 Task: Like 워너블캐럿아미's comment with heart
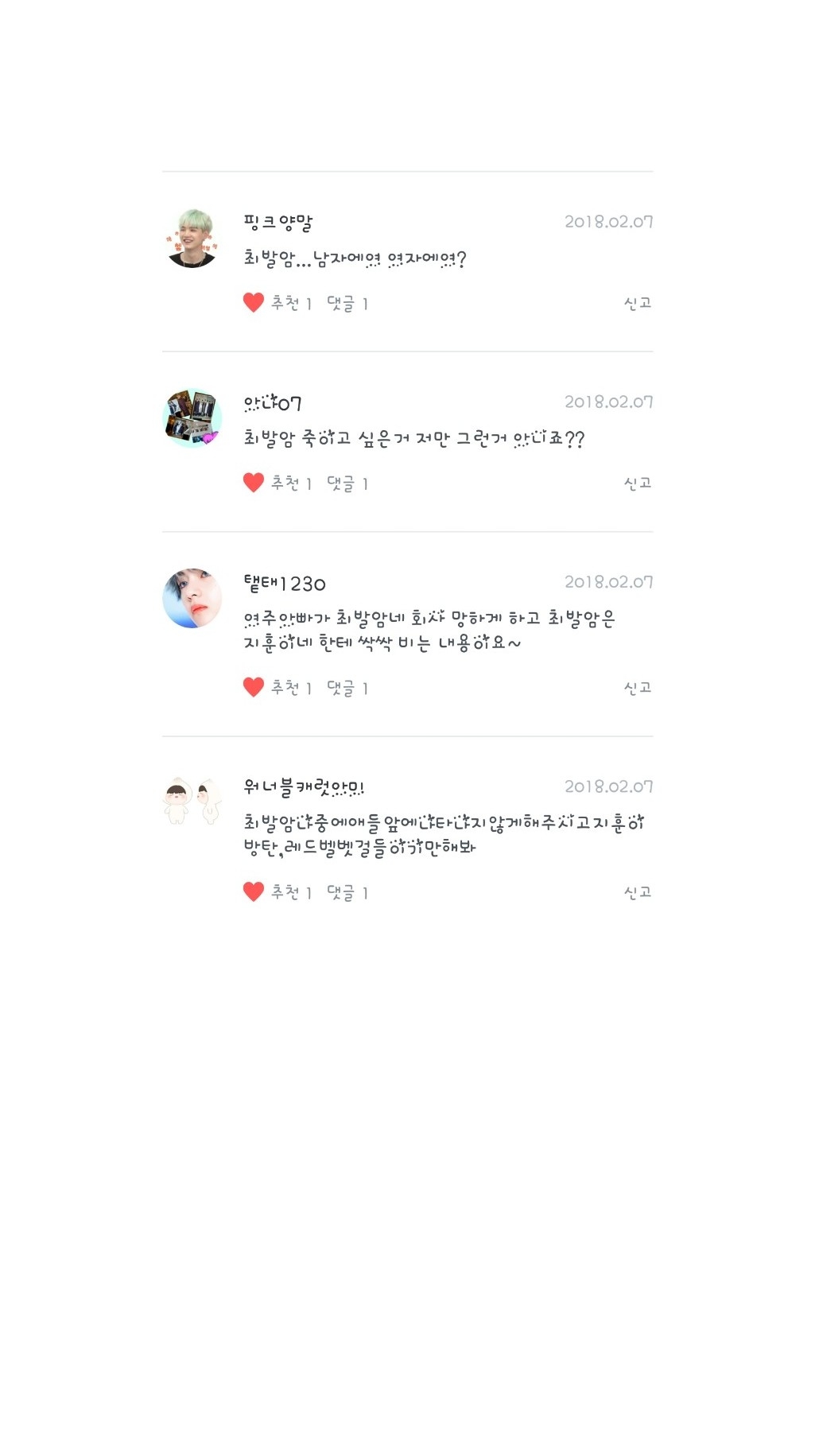click(254, 891)
